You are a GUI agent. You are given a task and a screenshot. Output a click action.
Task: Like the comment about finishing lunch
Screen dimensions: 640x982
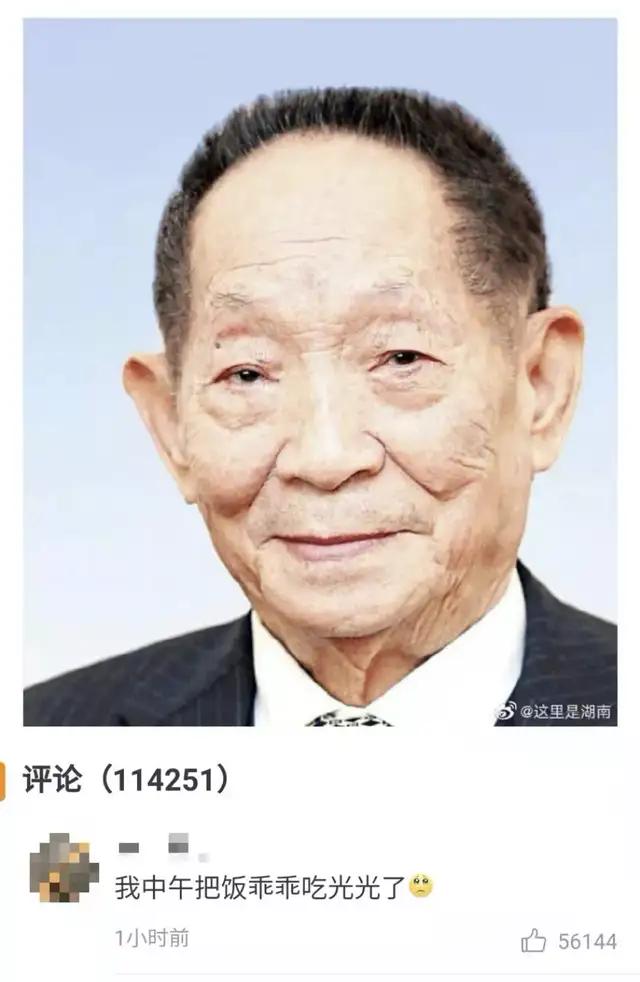[534, 941]
